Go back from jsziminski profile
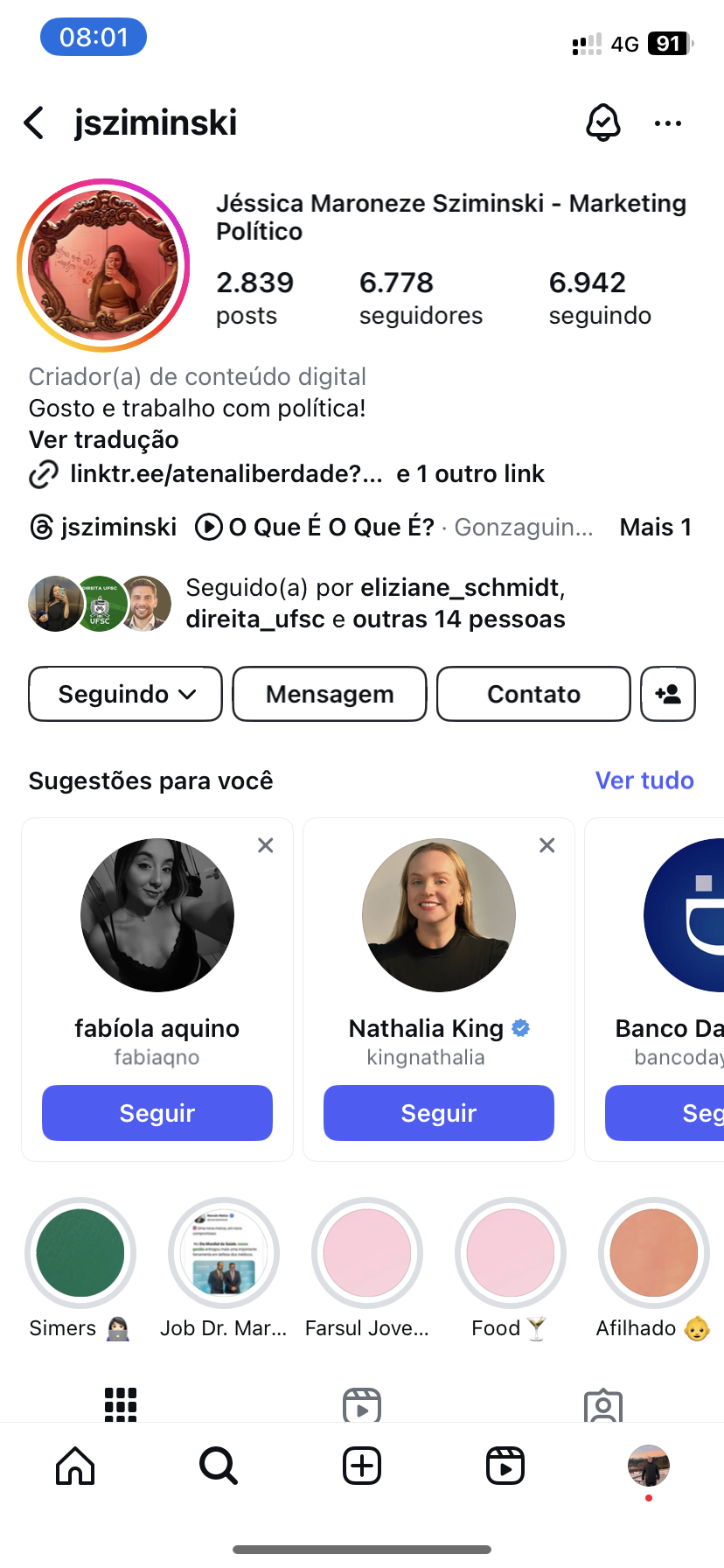 pyautogui.click(x=35, y=123)
